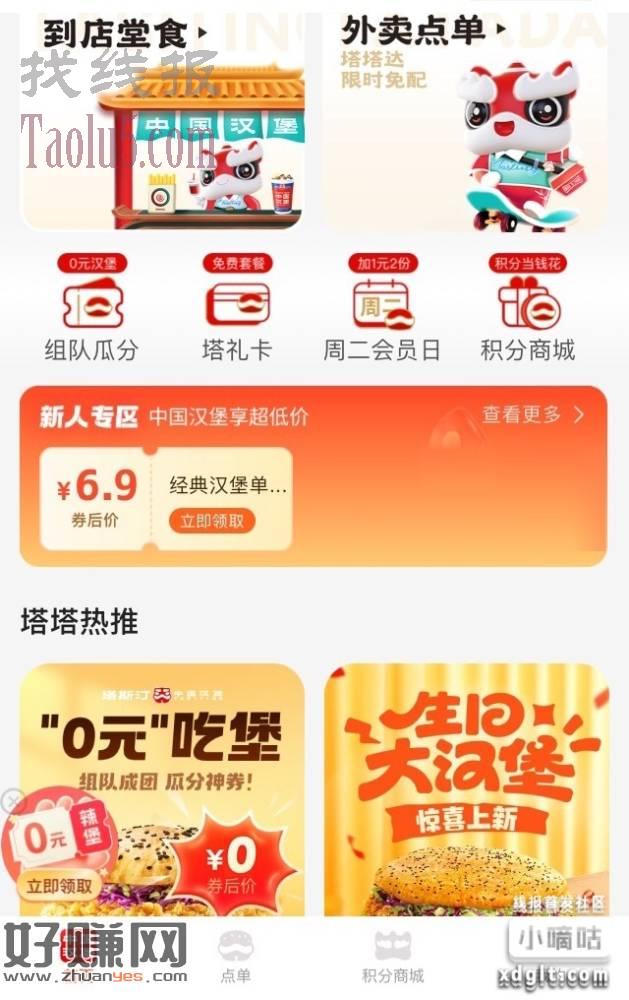The height and width of the screenshot is (1000, 629).
Task: Open 到店堂食 dine-in ordering
Action: pos(162,120)
